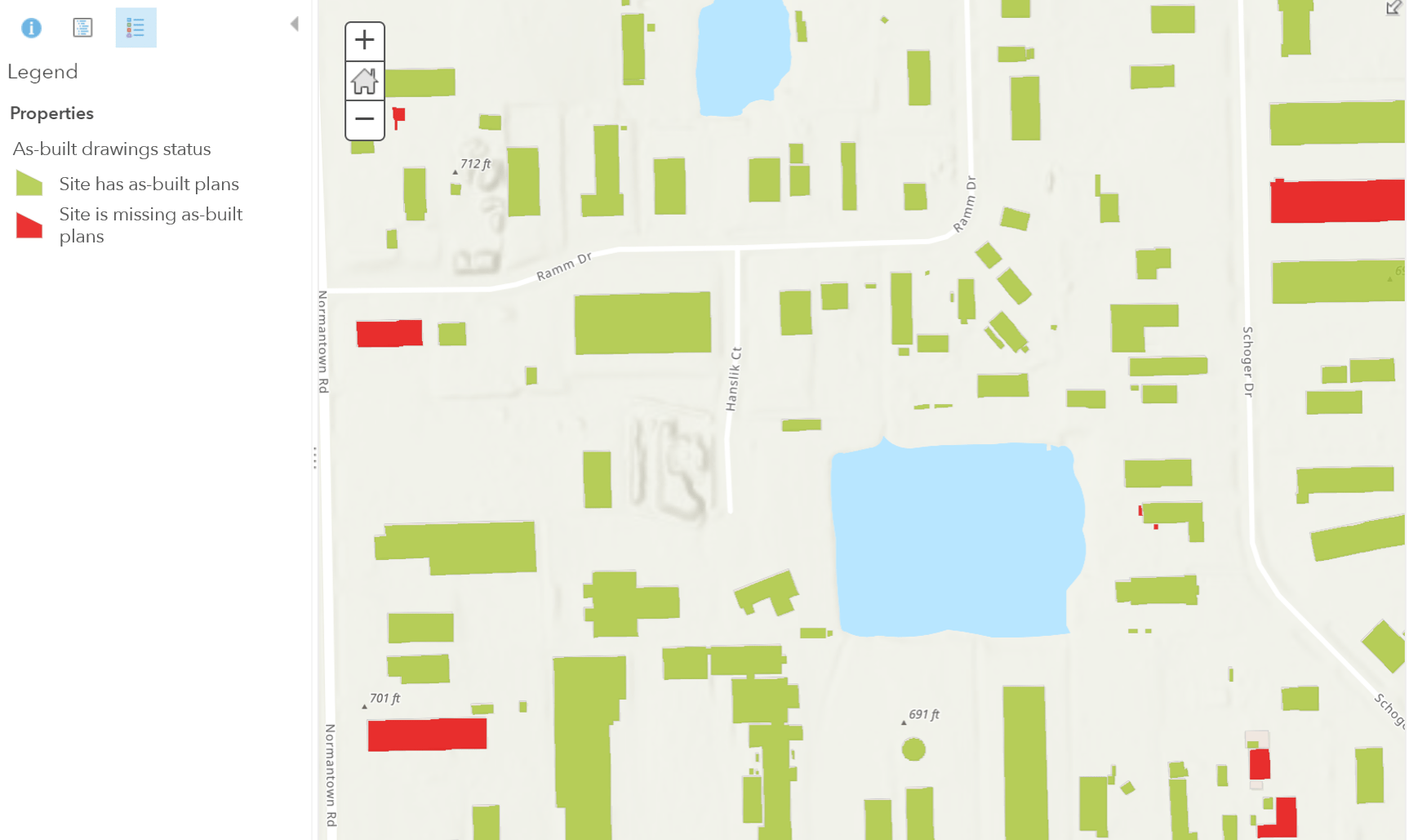Select the red building near 701 ft
The image size is (1409, 840).
pos(427,734)
